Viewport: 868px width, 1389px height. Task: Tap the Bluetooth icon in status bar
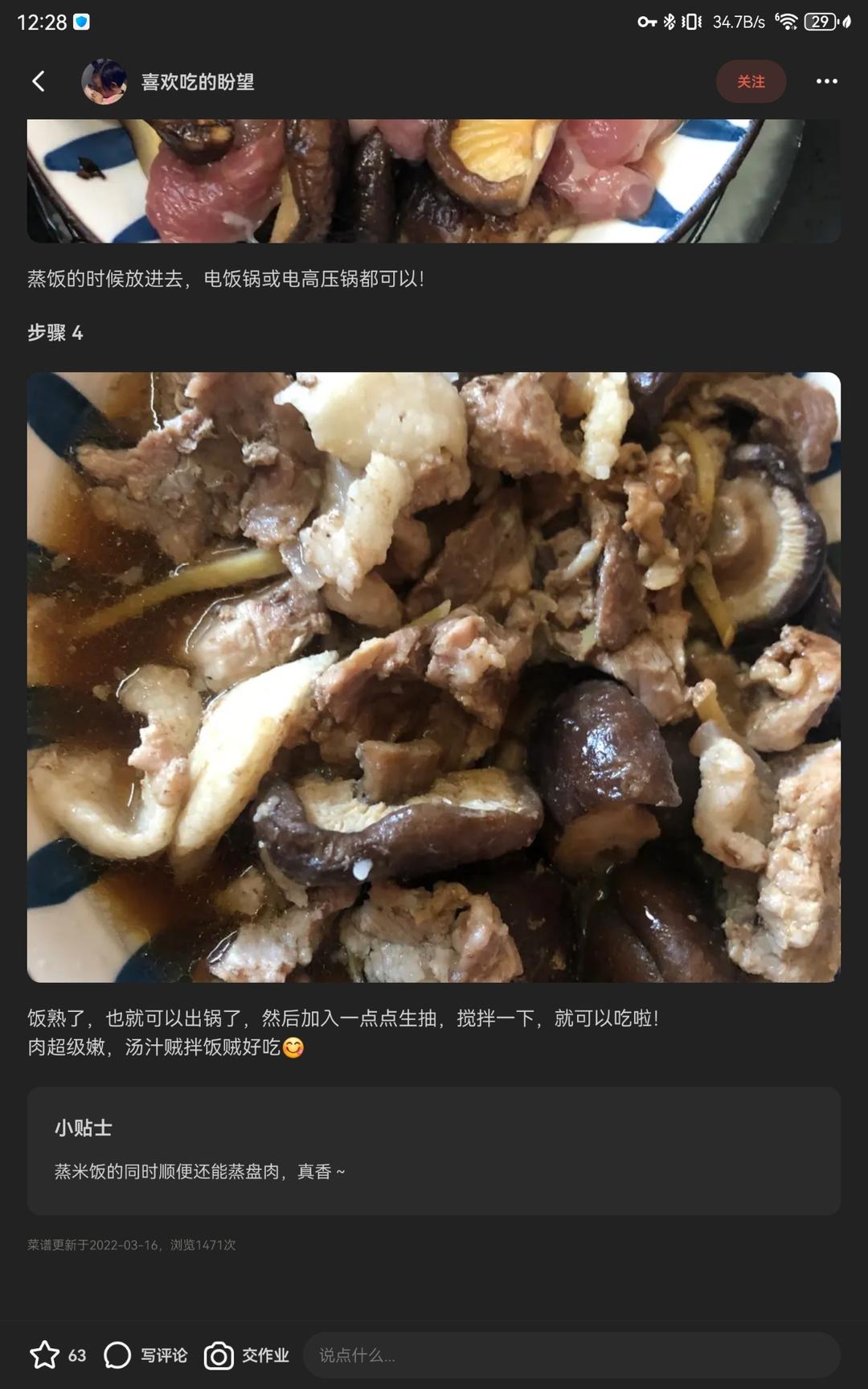(x=670, y=23)
